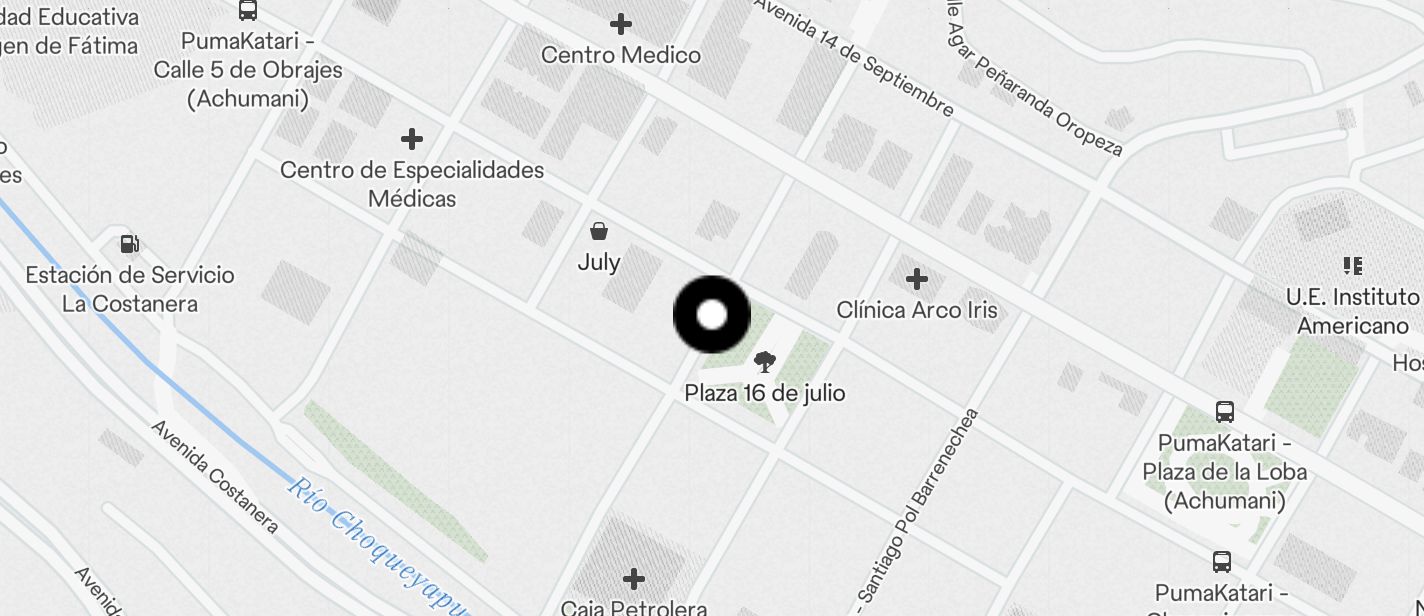Image resolution: width=1424 pixels, height=616 pixels.
Task: Tap the Centro Medico marker
Action: [621, 24]
